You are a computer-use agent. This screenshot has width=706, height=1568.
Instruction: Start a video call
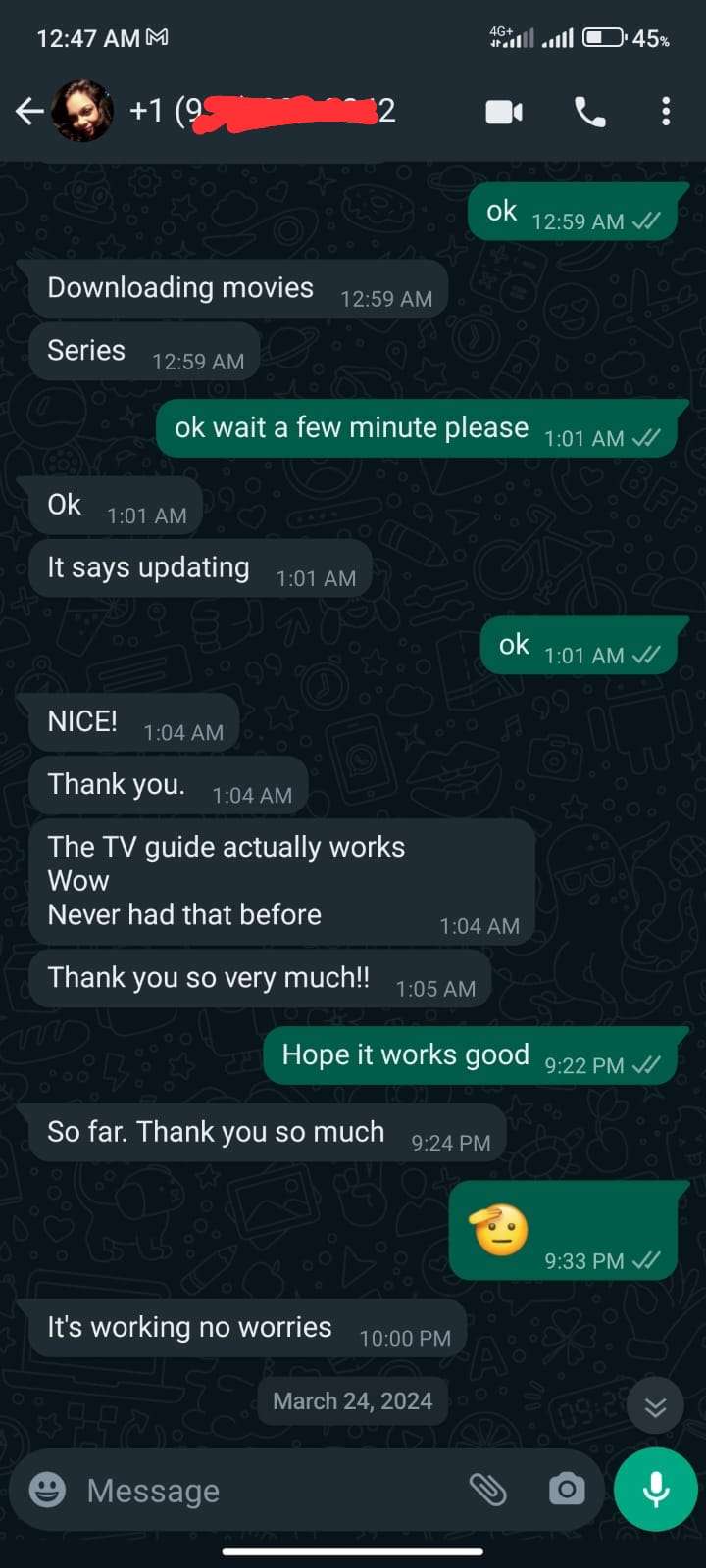504,112
